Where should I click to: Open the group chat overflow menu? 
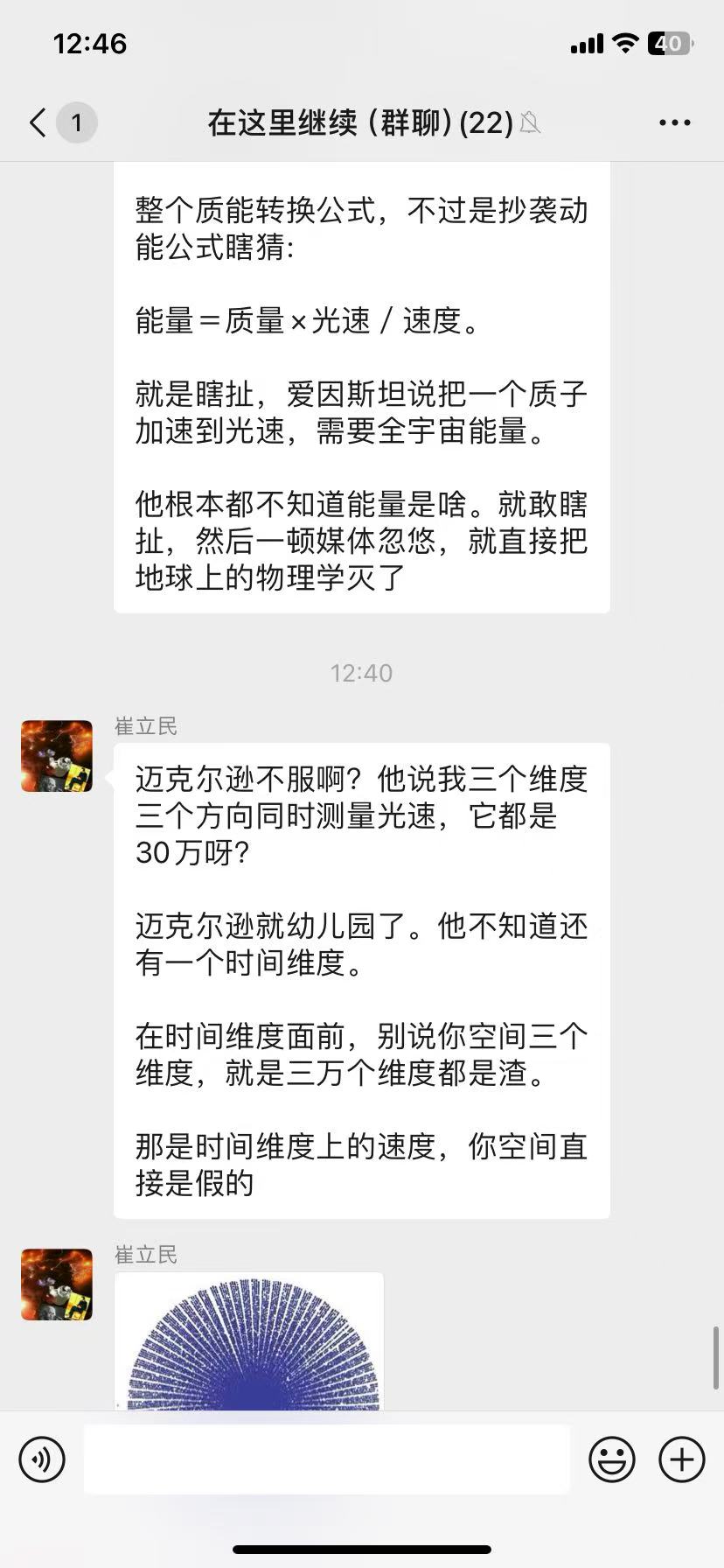(x=674, y=122)
